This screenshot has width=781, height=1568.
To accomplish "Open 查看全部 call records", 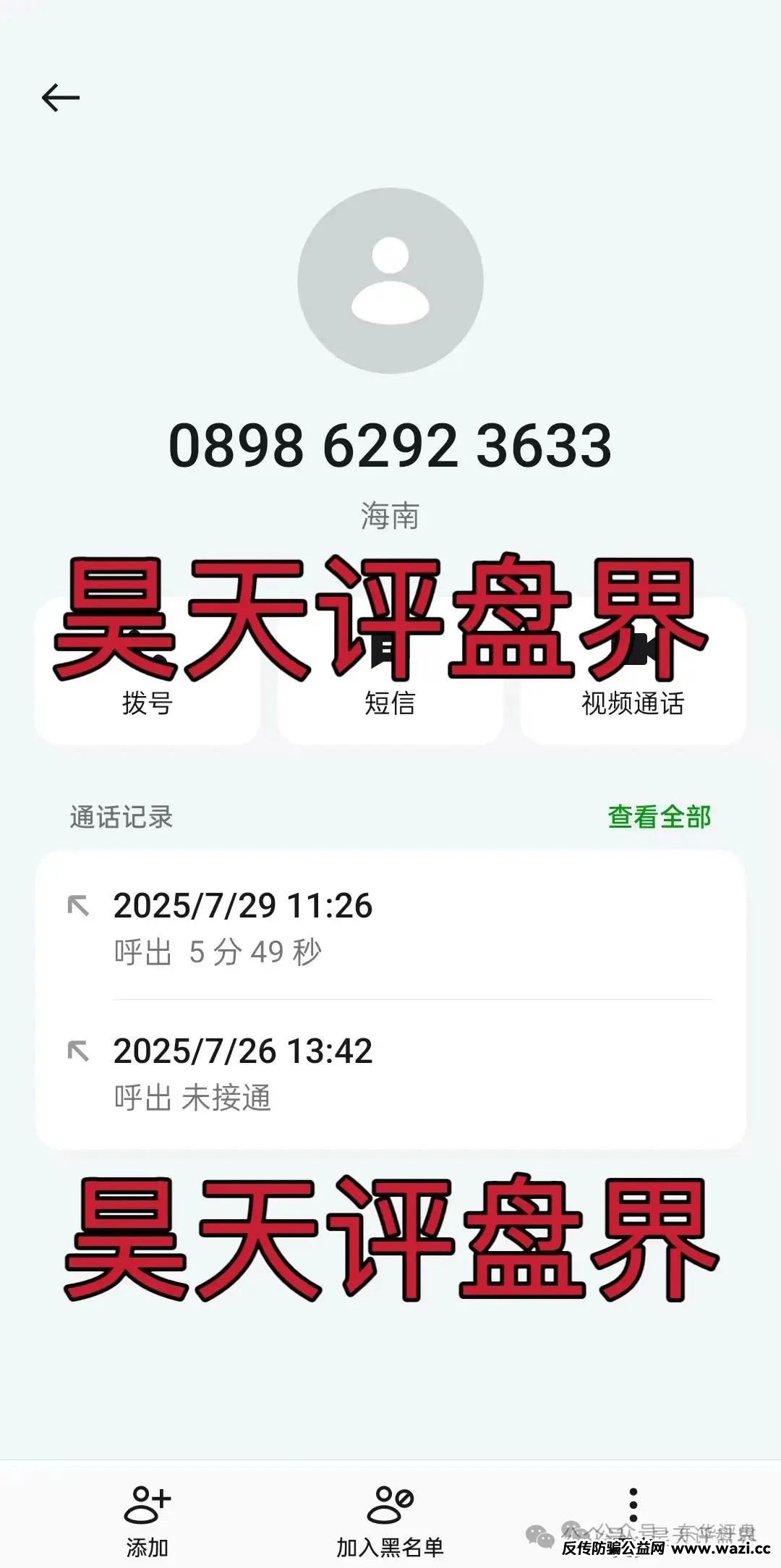I will (659, 817).
